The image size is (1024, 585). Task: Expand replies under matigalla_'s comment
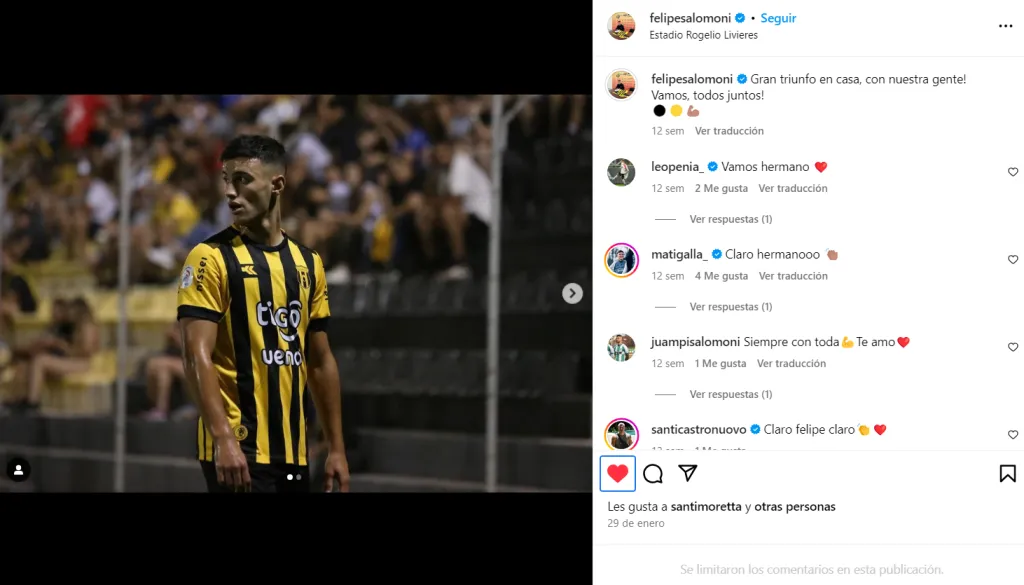pyautogui.click(x=730, y=307)
